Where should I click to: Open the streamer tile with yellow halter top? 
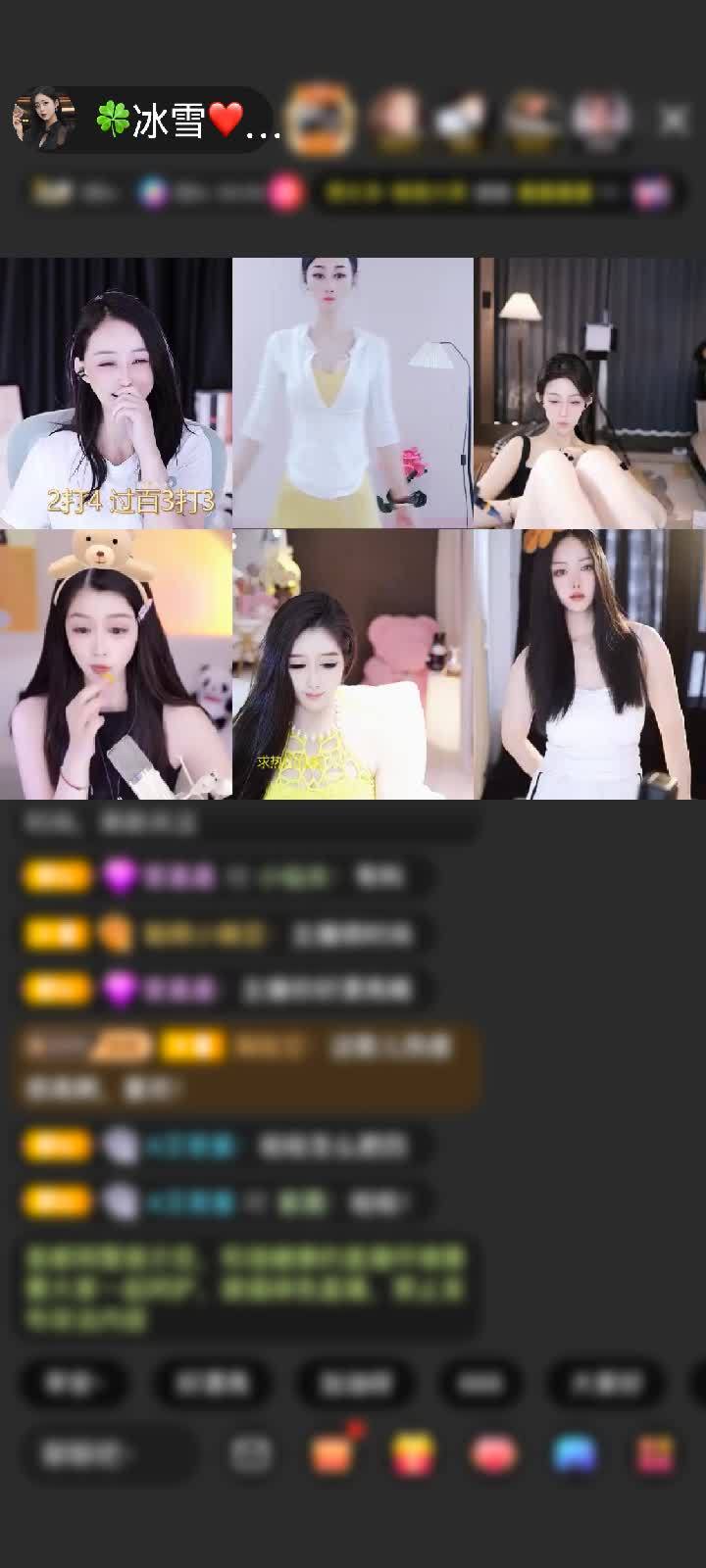point(353,664)
